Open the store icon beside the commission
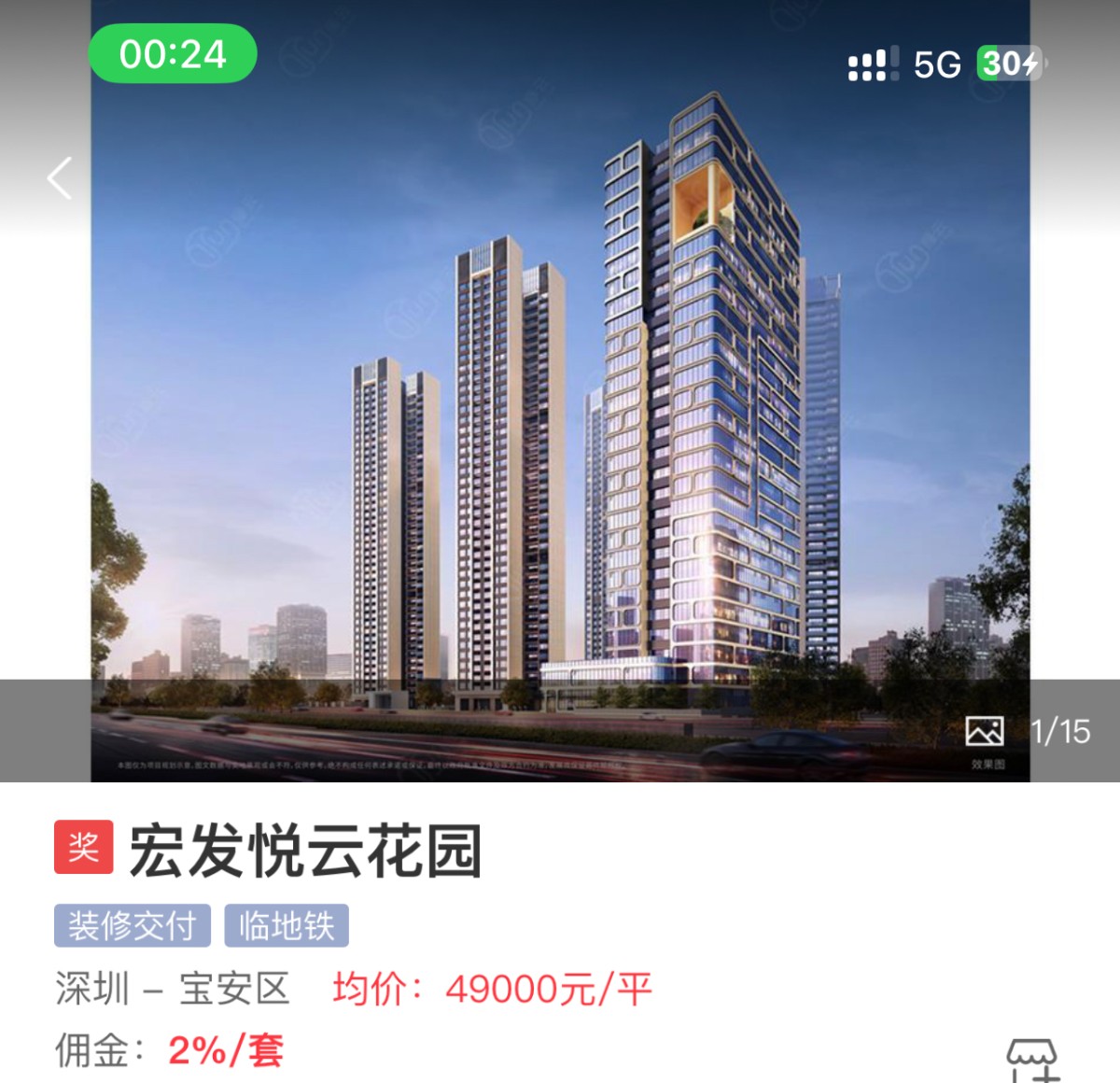1120x1083 pixels. coord(1032,1061)
